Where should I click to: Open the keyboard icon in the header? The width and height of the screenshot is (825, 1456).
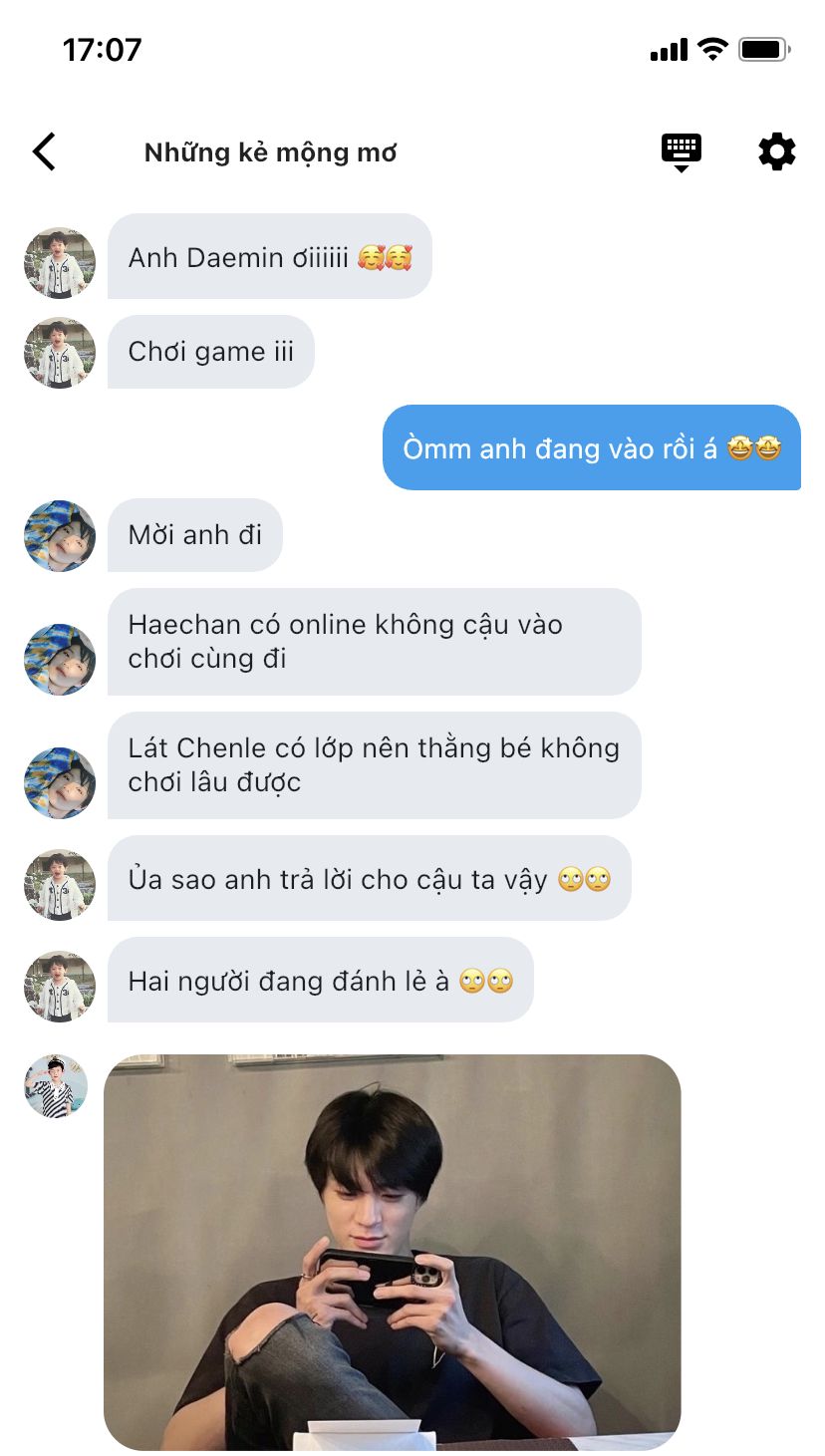click(x=682, y=151)
